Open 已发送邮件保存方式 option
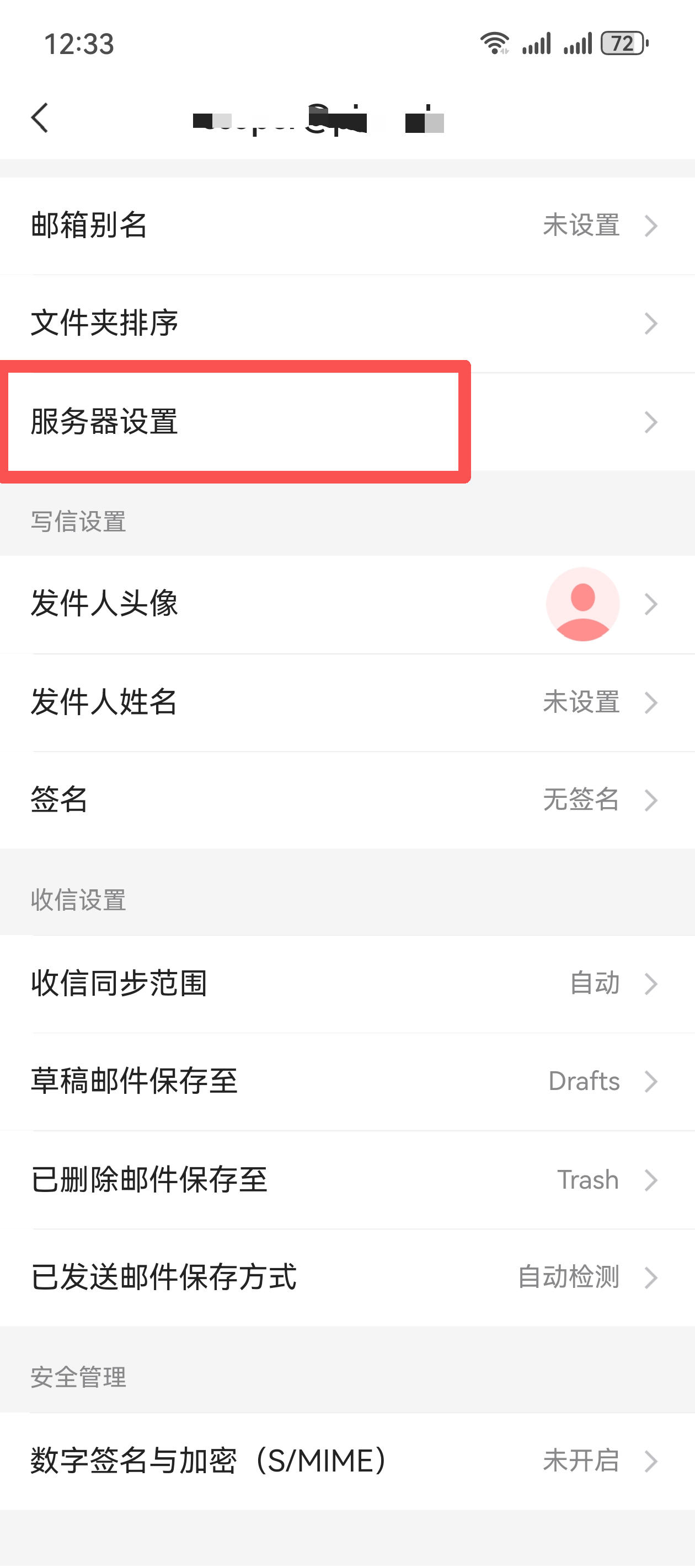This screenshot has width=695, height=1568. [x=347, y=1276]
